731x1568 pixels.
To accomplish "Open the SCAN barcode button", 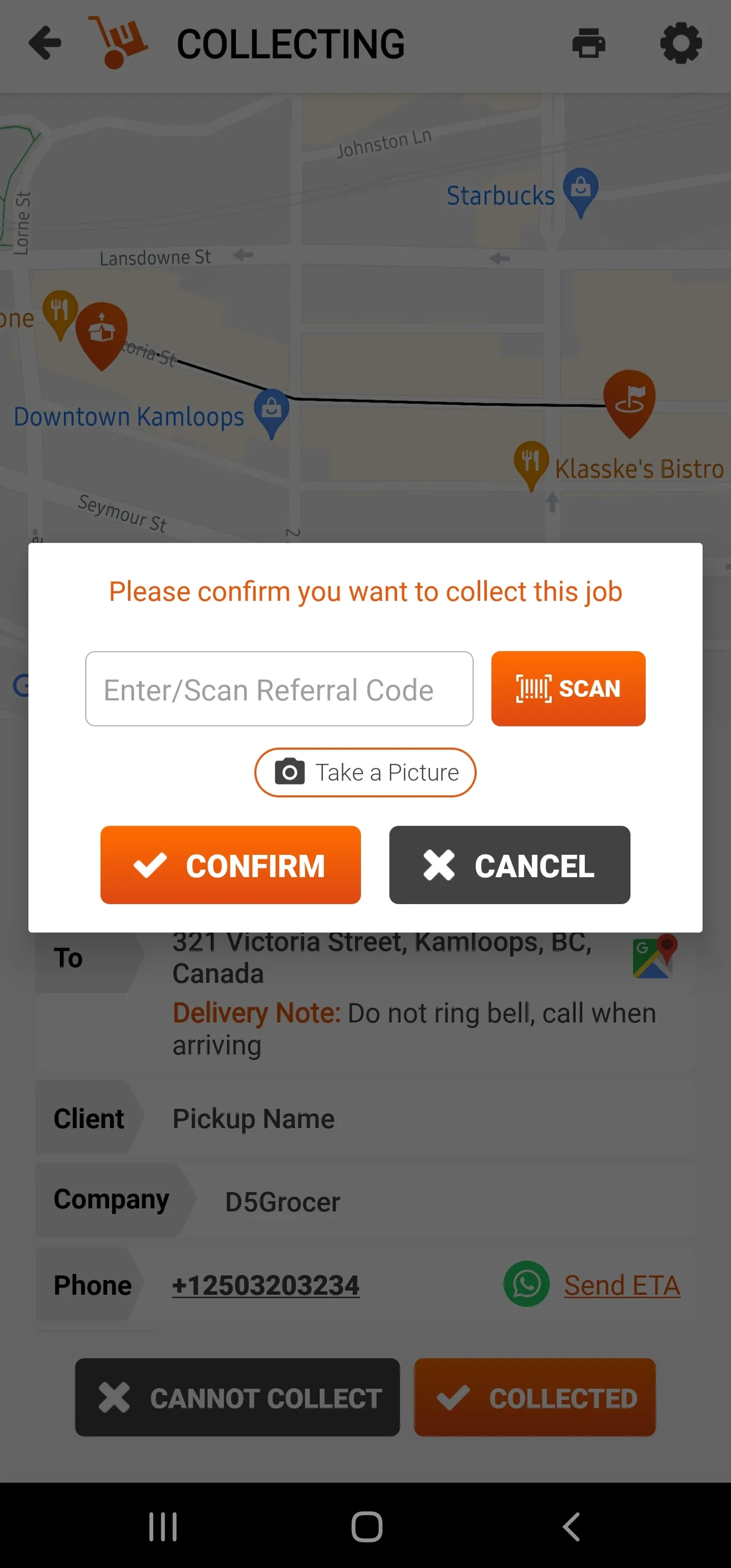I will [568, 688].
